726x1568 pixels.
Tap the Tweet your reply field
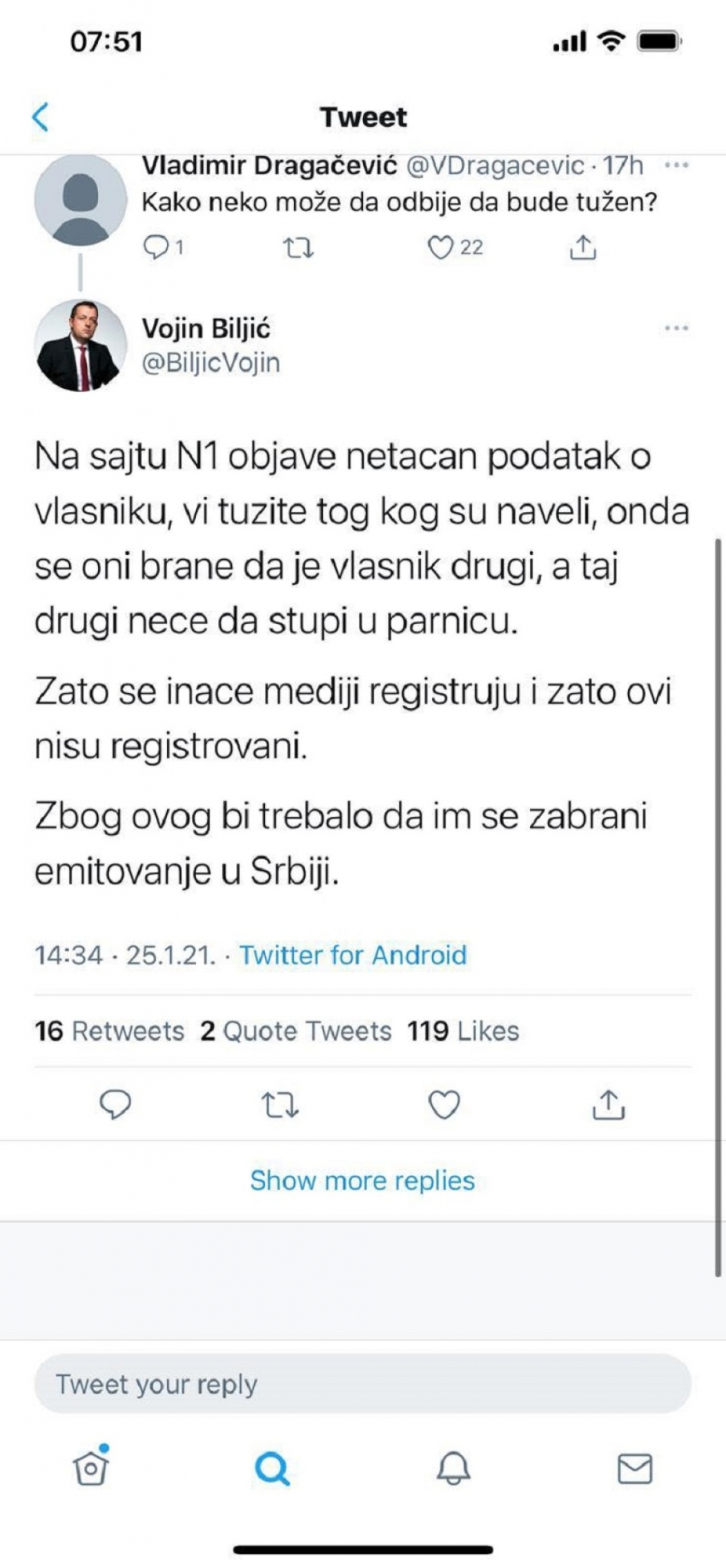click(362, 1383)
